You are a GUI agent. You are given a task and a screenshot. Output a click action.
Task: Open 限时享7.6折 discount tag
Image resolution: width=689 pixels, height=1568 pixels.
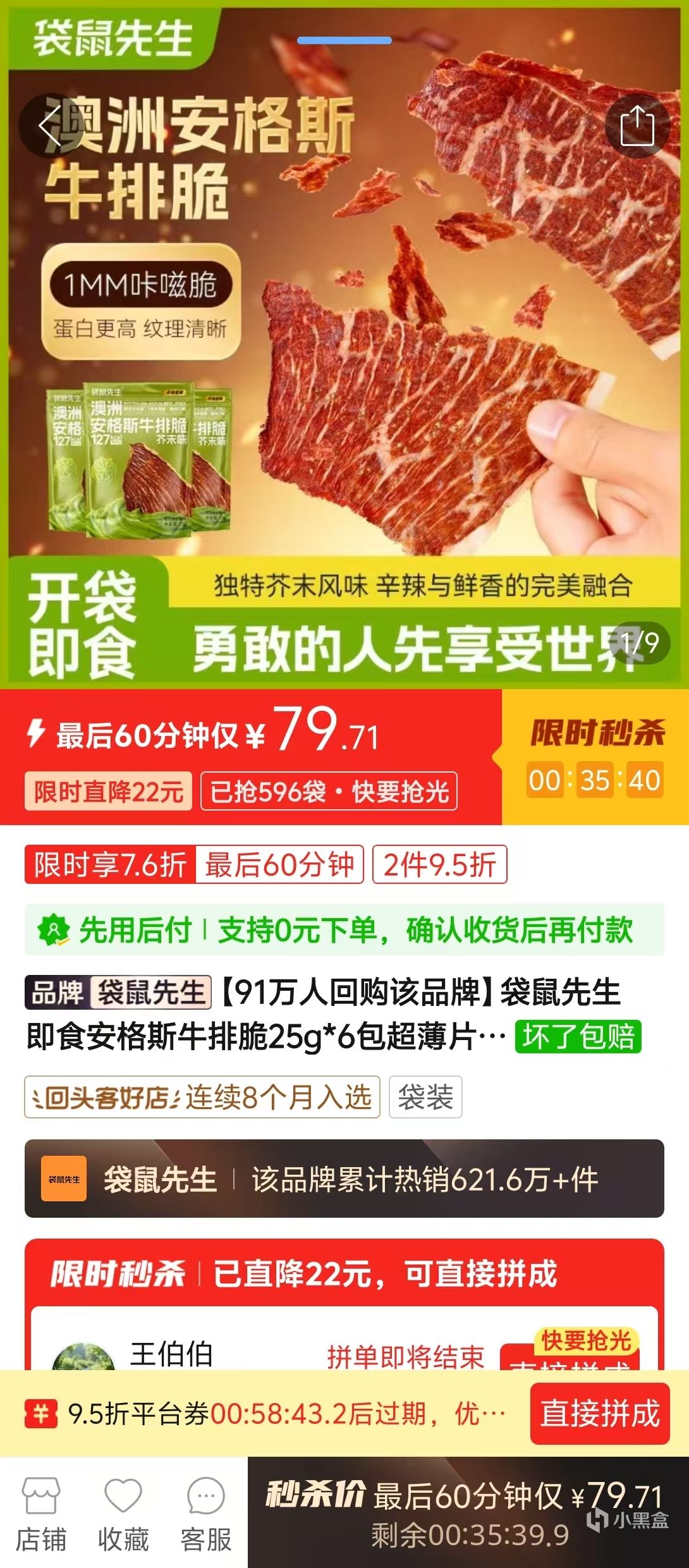[x=111, y=864]
